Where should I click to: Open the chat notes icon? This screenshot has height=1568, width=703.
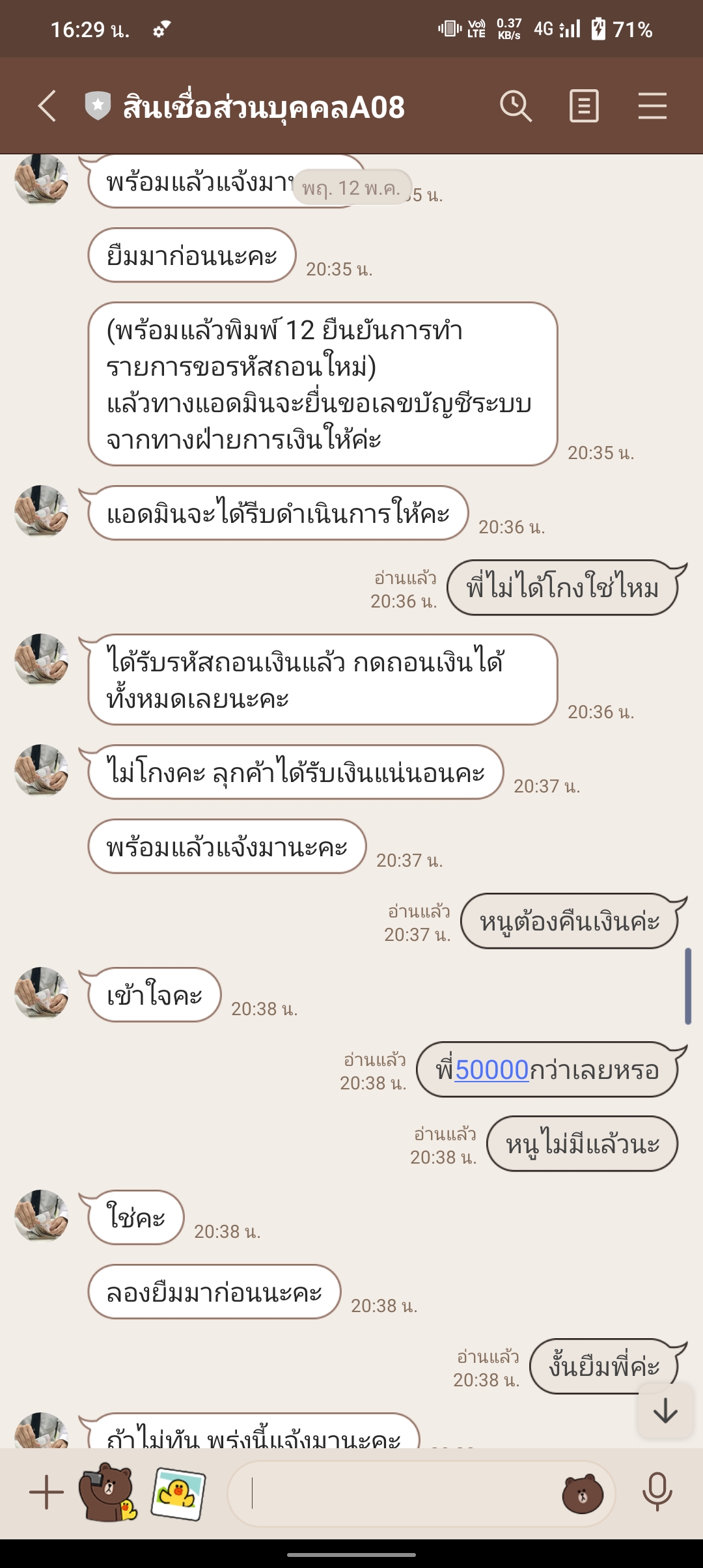(x=584, y=106)
